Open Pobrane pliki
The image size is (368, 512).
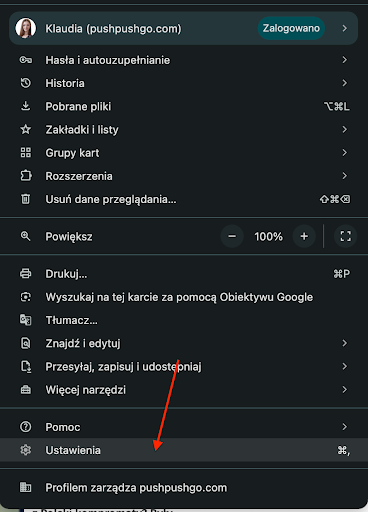[183, 106]
